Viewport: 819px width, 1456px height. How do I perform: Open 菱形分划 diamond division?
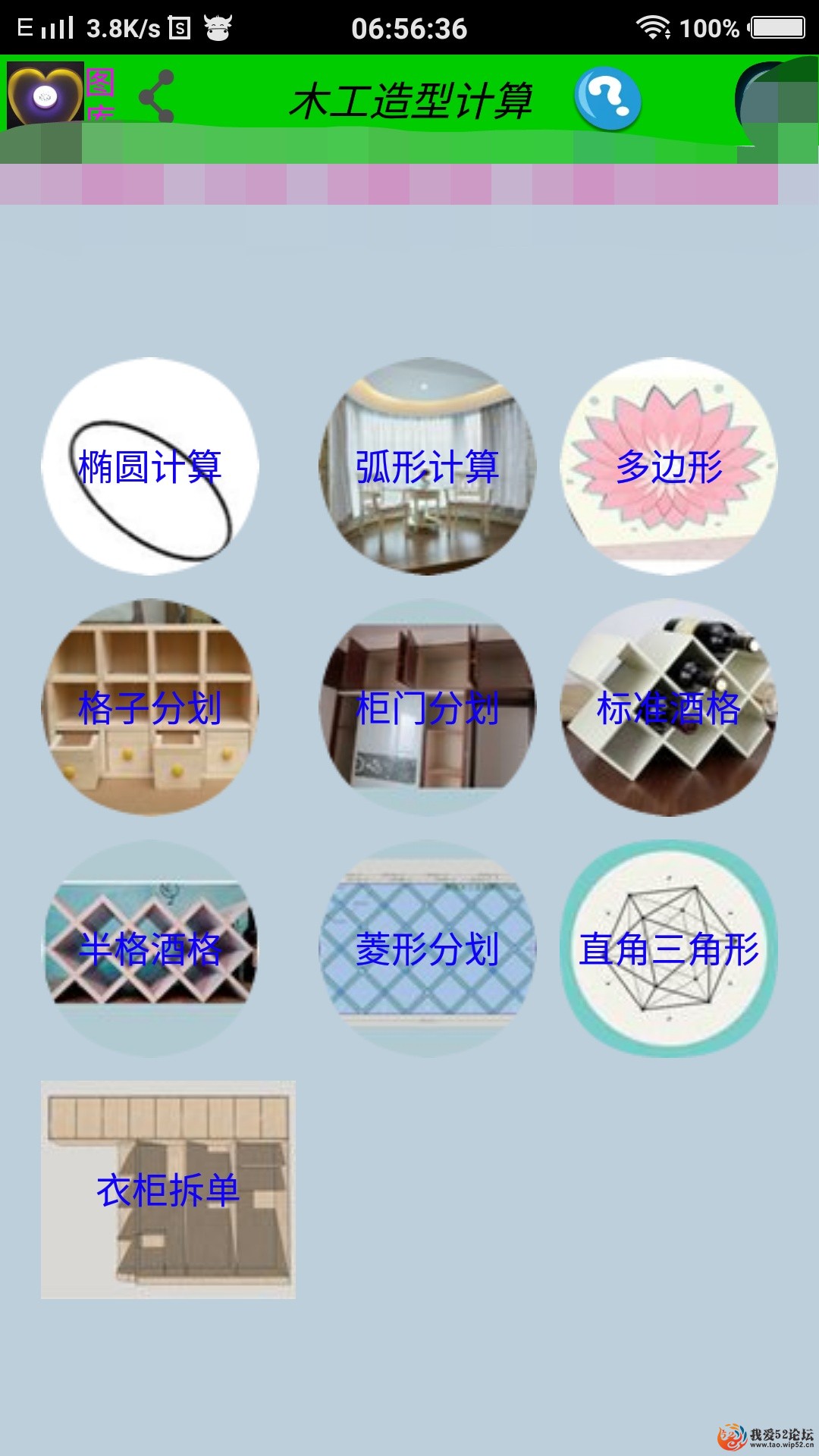coord(428,949)
